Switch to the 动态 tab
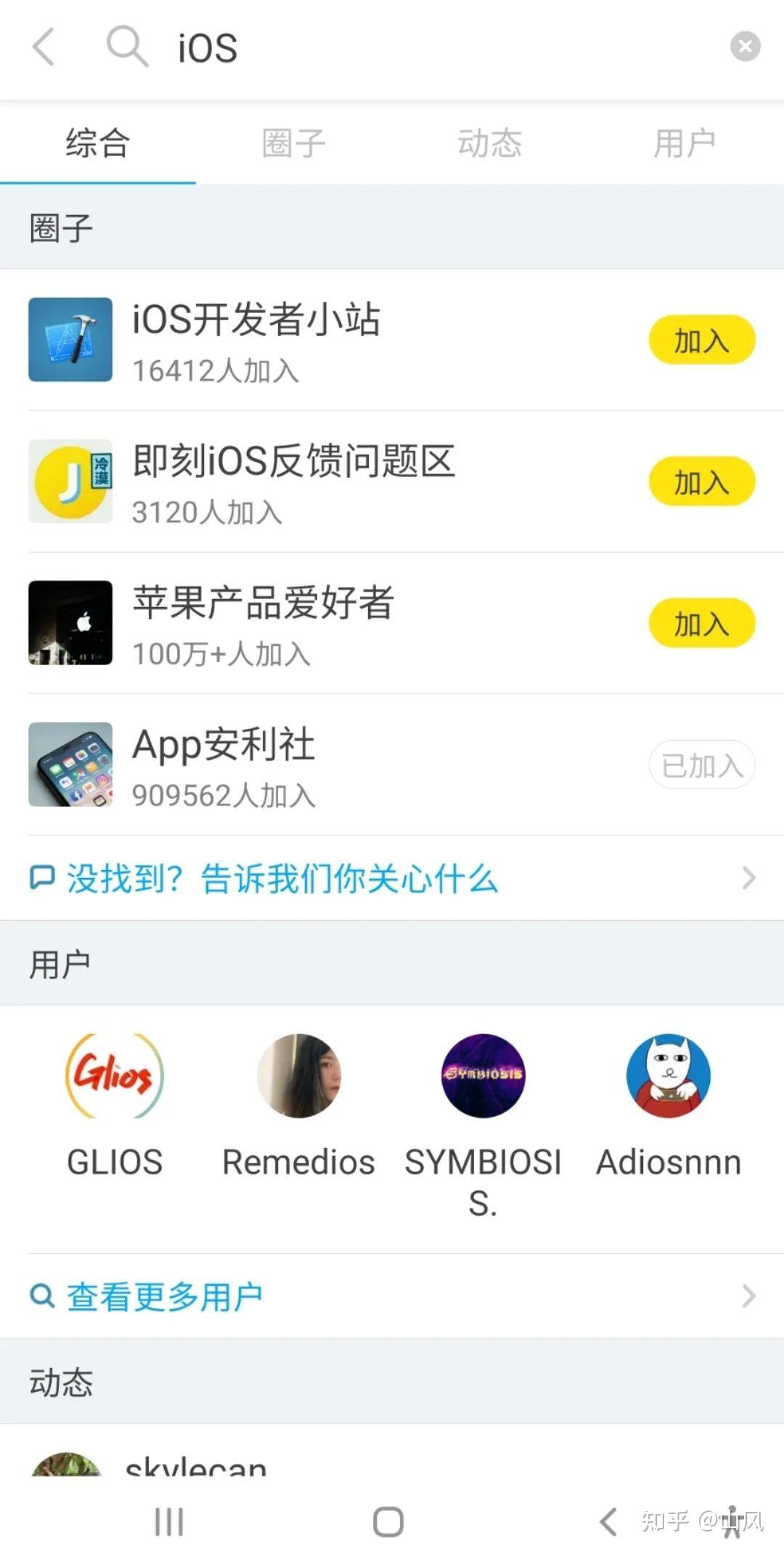The height and width of the screenshot is (1554, 784). [491, 143]
